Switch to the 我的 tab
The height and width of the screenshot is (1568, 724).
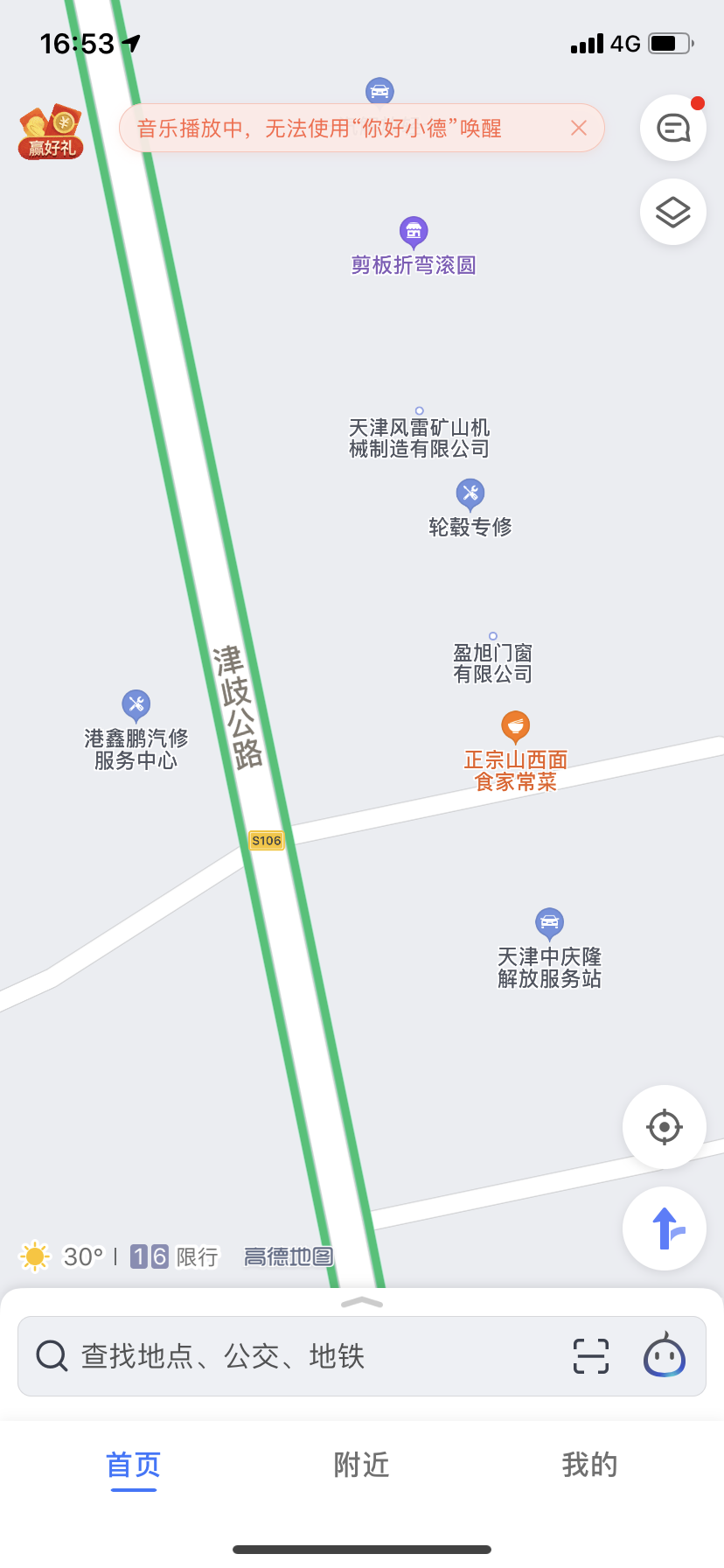point(590,1465)
